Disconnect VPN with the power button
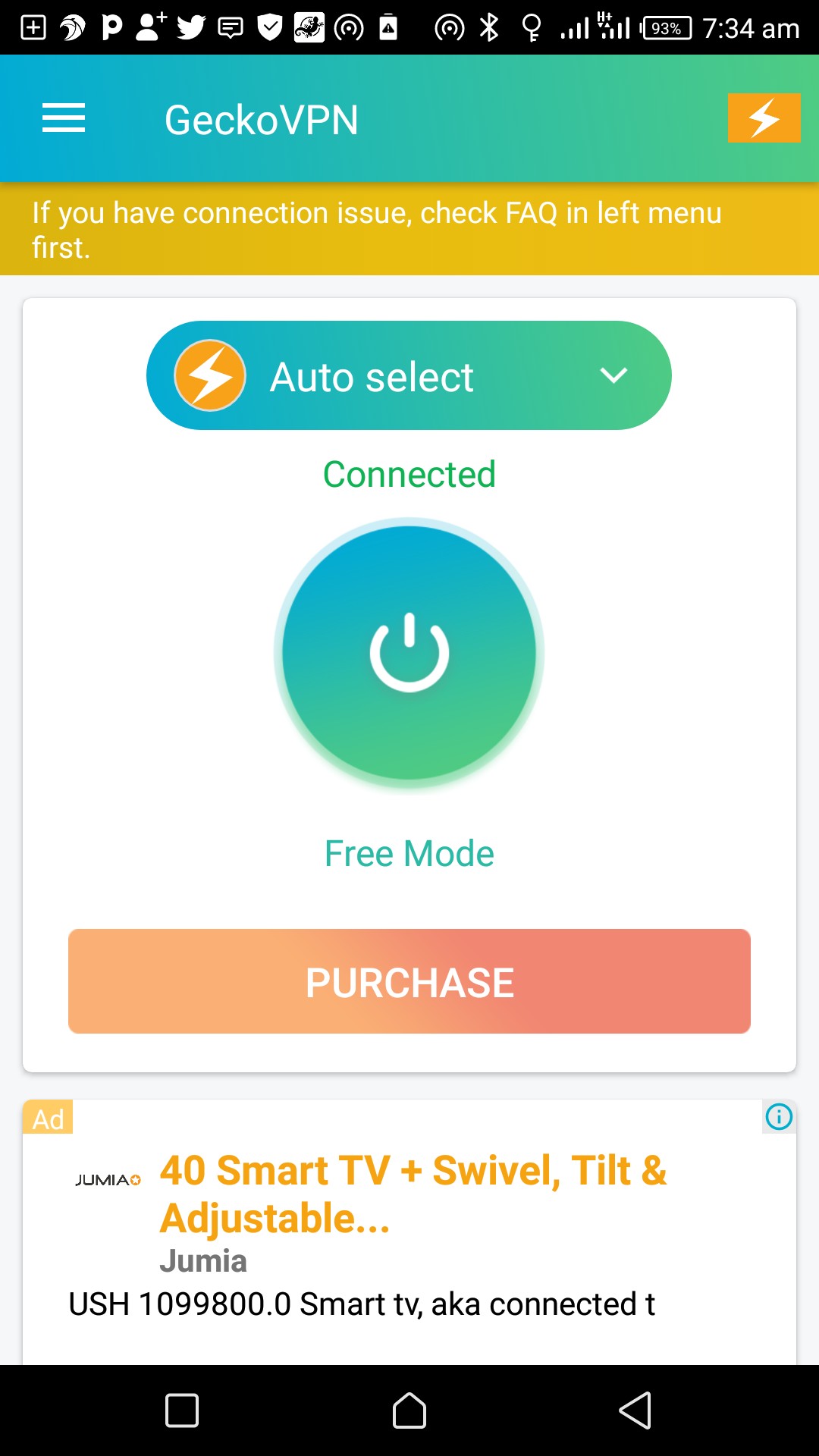 [x=409, y=653]
